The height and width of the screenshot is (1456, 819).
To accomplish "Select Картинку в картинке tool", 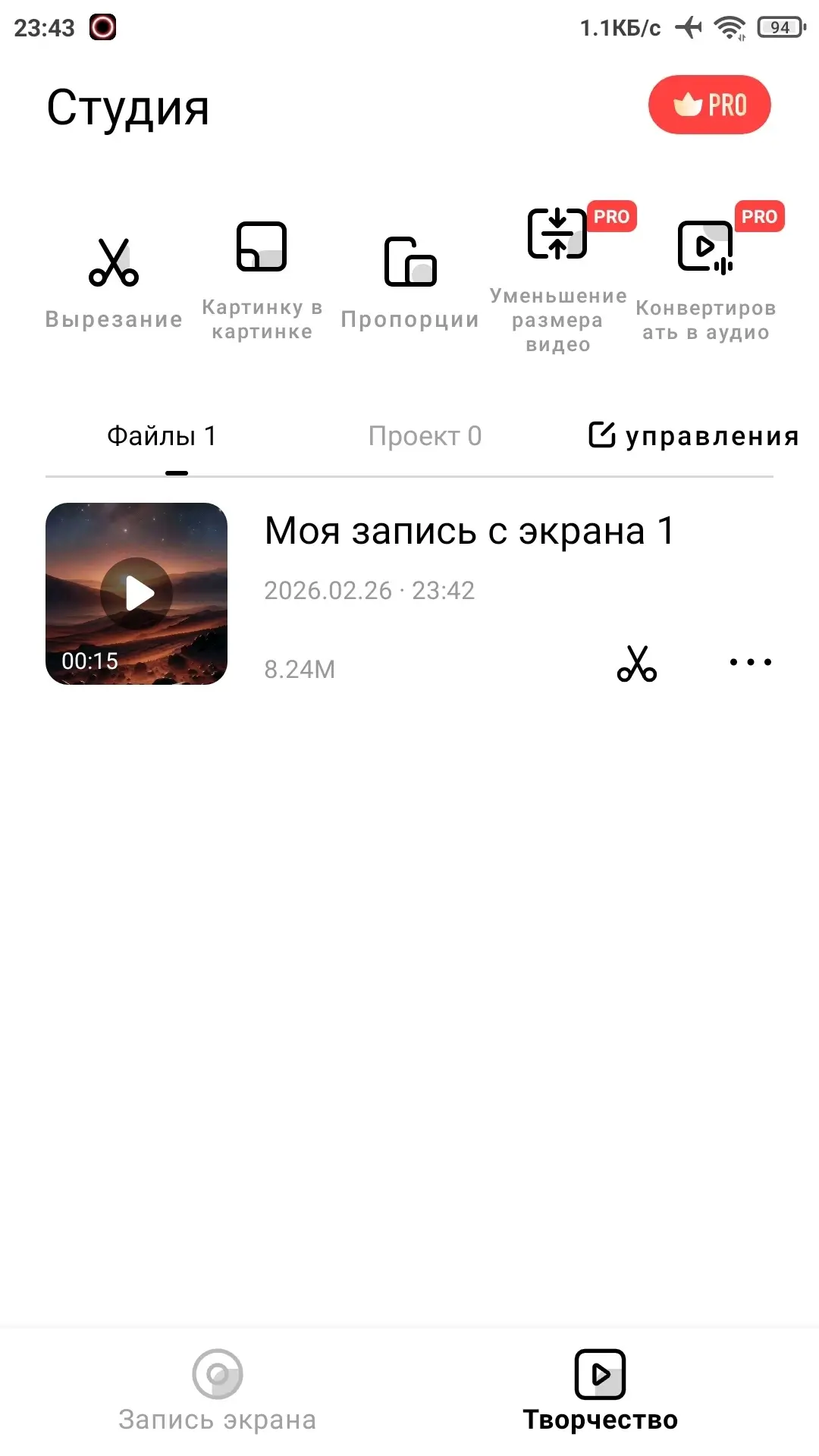I will tap(262, 277).
